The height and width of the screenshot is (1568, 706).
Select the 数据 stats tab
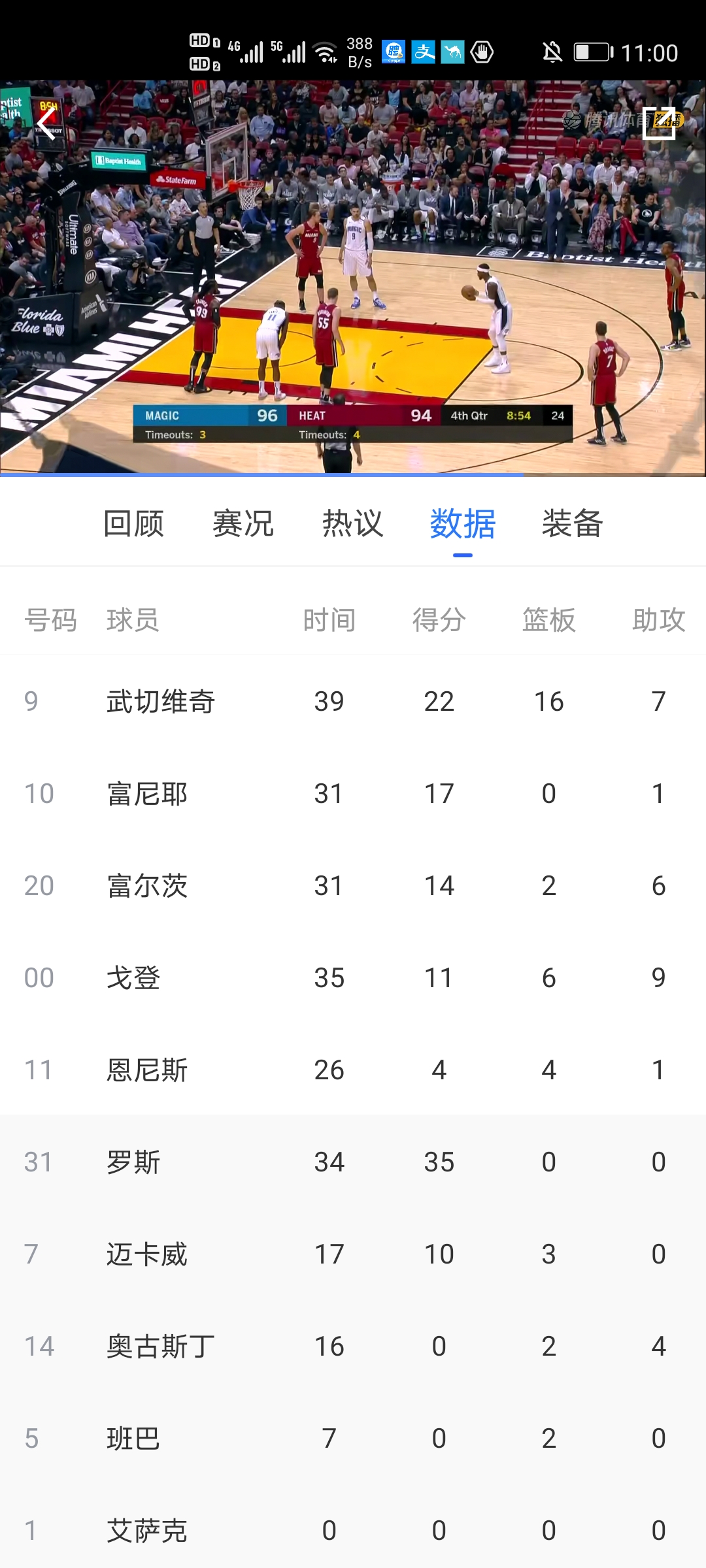(x=463, y=524)
